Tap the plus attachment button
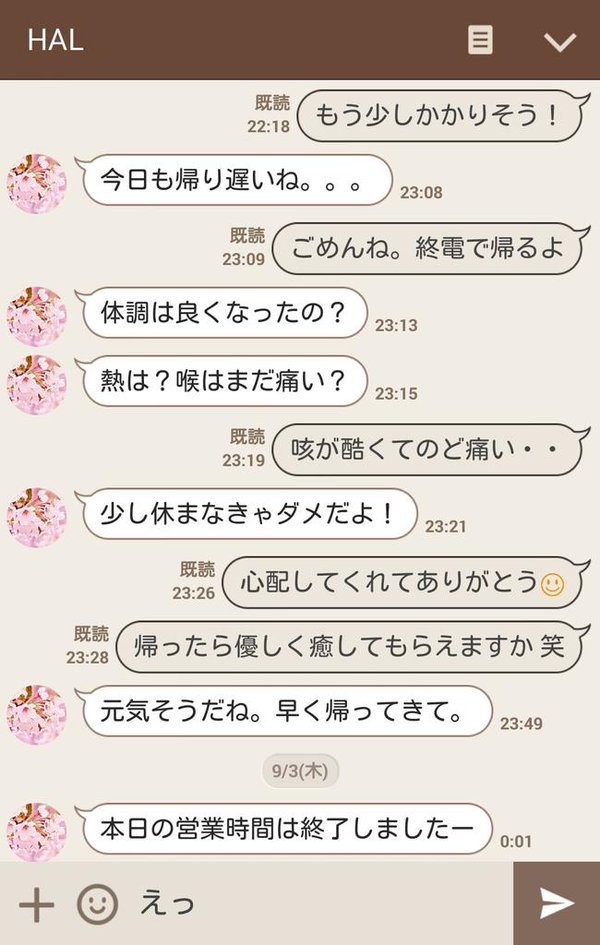This screenshot has height=945, width=600. pyautogui.click(x=37, y=905)
